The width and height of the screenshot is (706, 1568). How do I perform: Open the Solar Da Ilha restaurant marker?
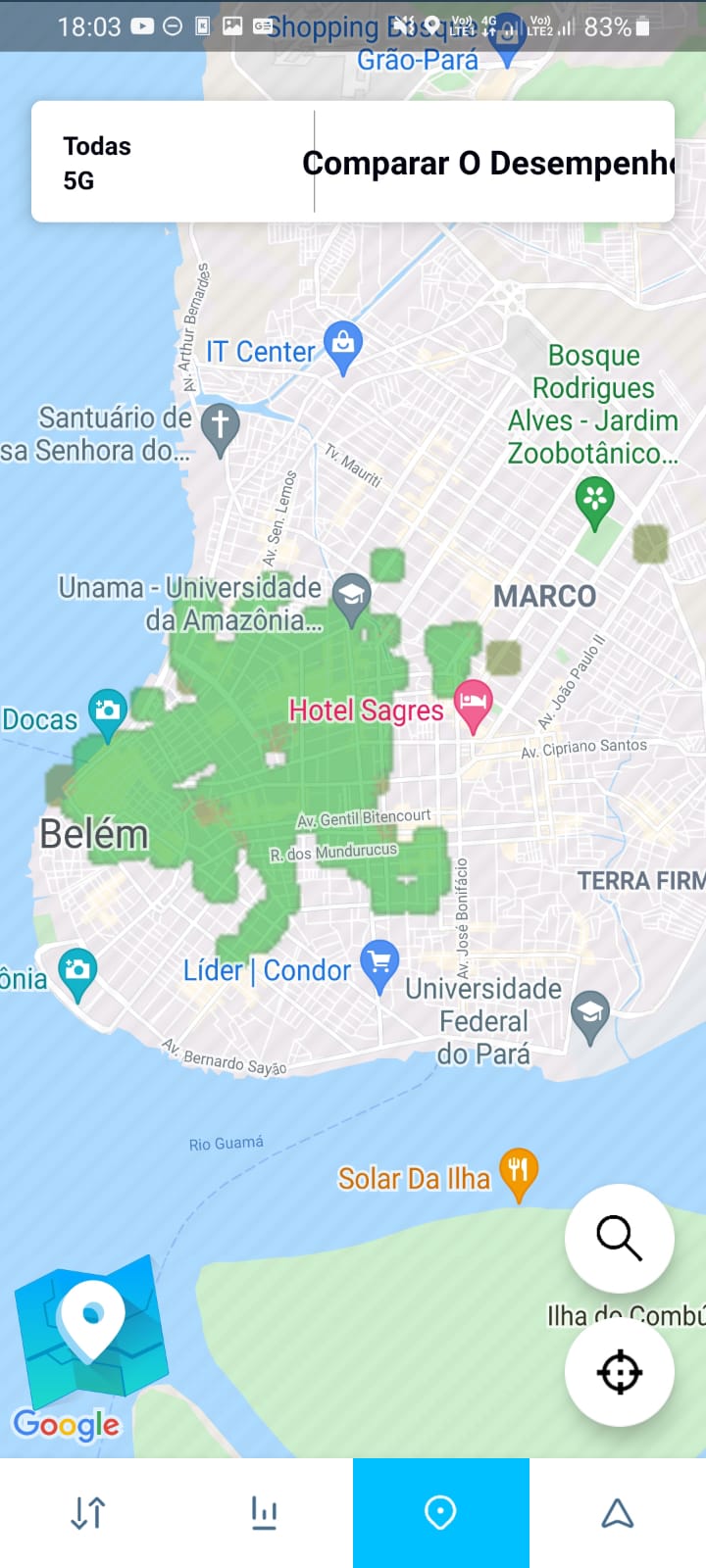[519, 1172]
